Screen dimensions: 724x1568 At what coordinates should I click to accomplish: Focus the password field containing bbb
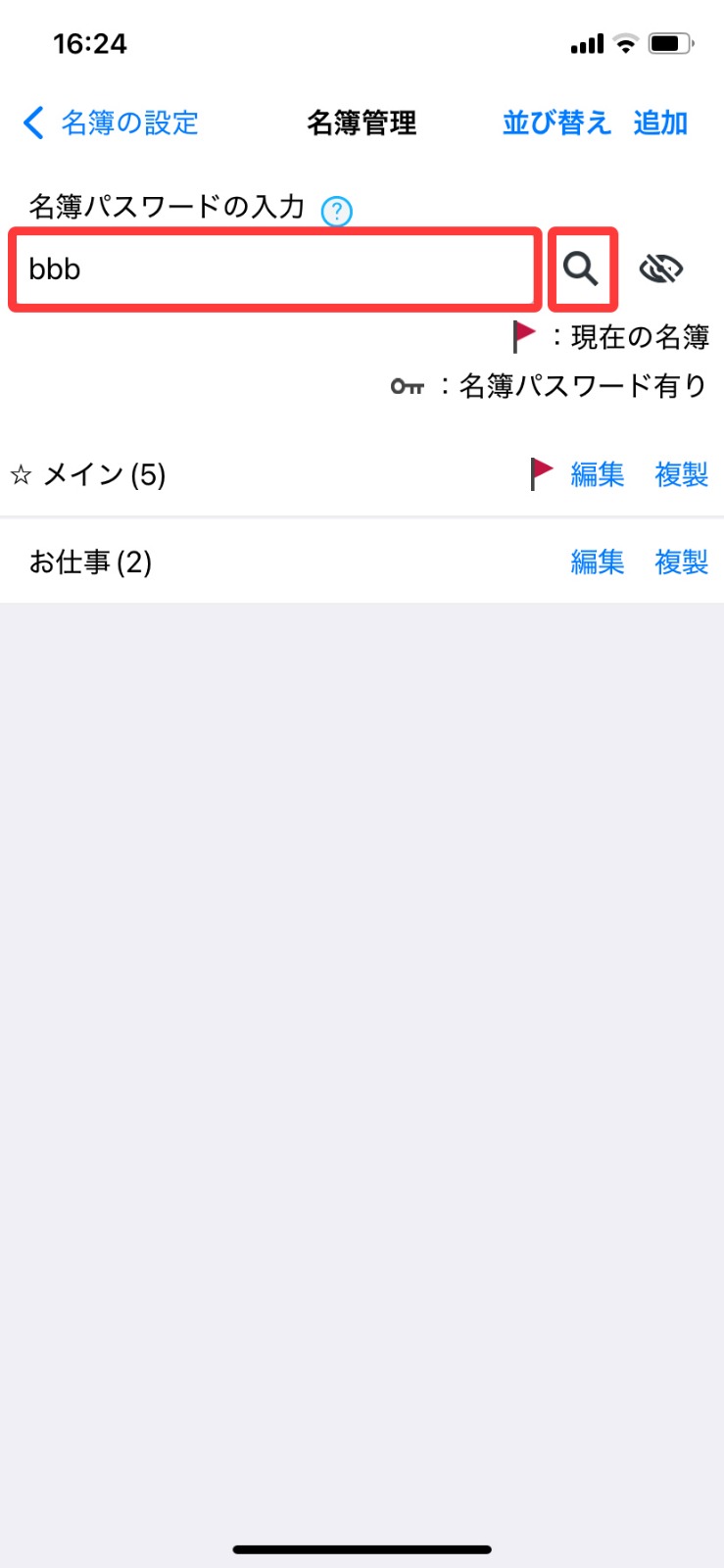click(x=275, y=269)
